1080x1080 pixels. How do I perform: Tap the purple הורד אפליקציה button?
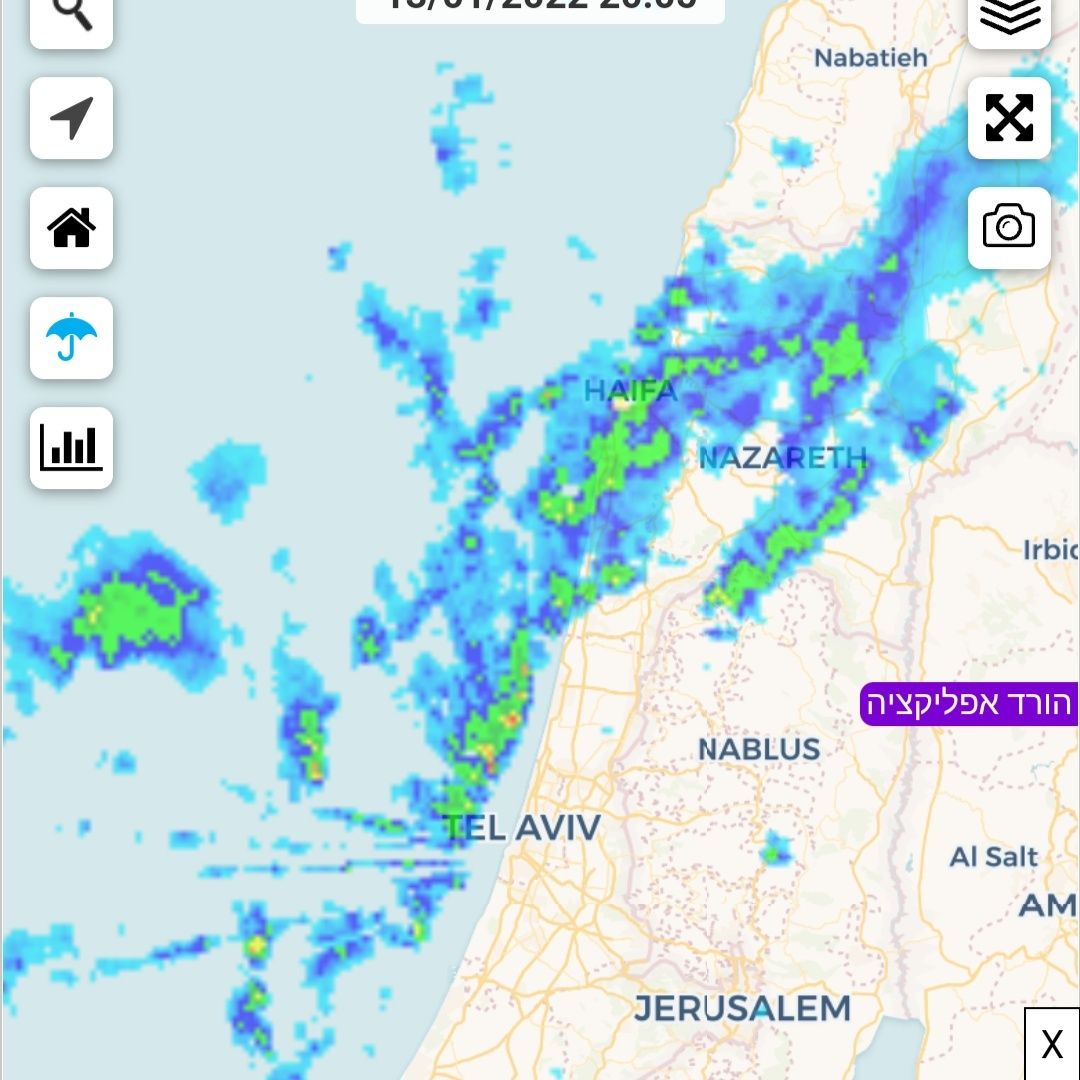click(969, 704)
